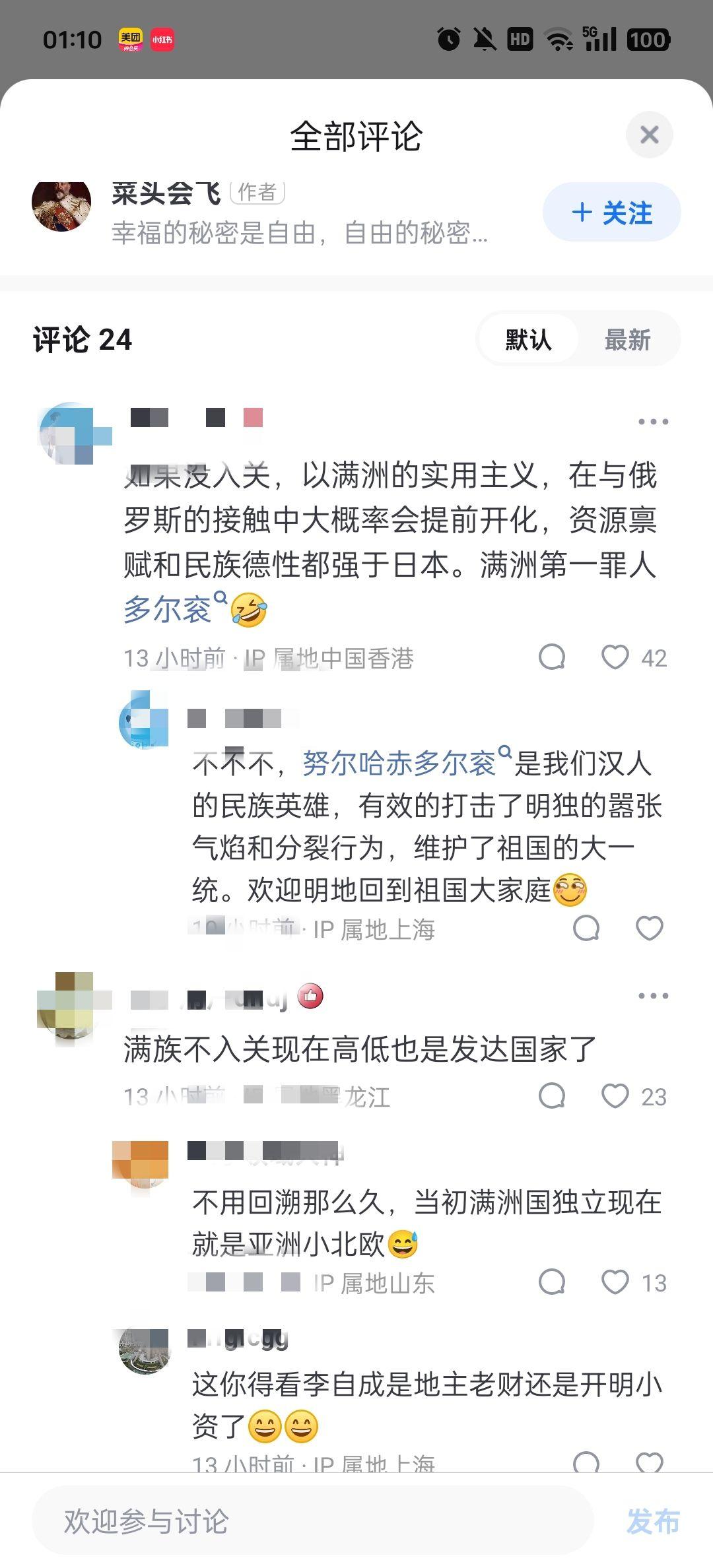Viewport: 713px width, 1568px height.
Task: Follow author 菜头会飞 with 关注 button
Action: pos(611,212)
